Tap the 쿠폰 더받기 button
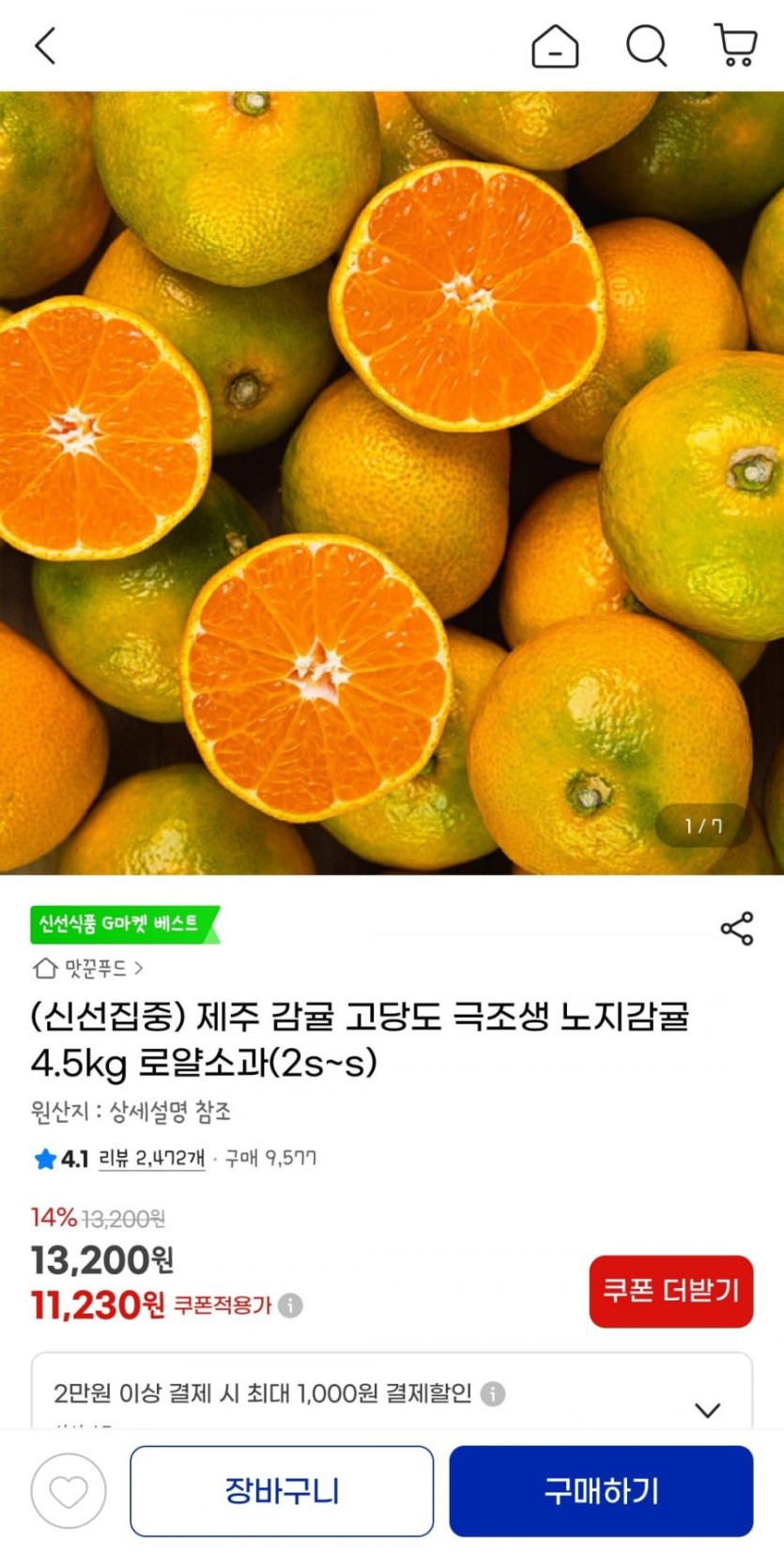Image resolution: width=784 pixels, height=1553 pixels. tap(670, 1291)
